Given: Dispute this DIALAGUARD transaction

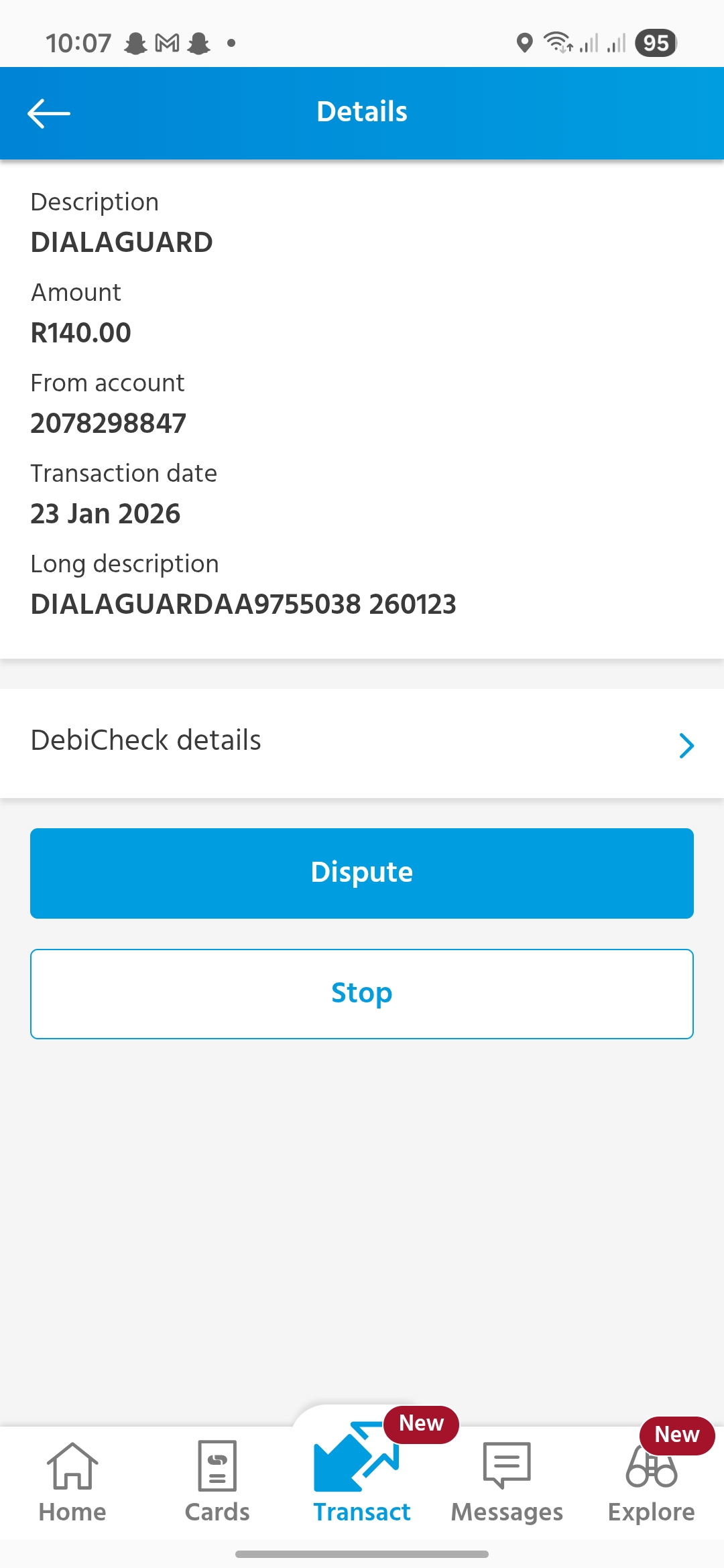Looking at the screenshot, I should pos(362,872).
